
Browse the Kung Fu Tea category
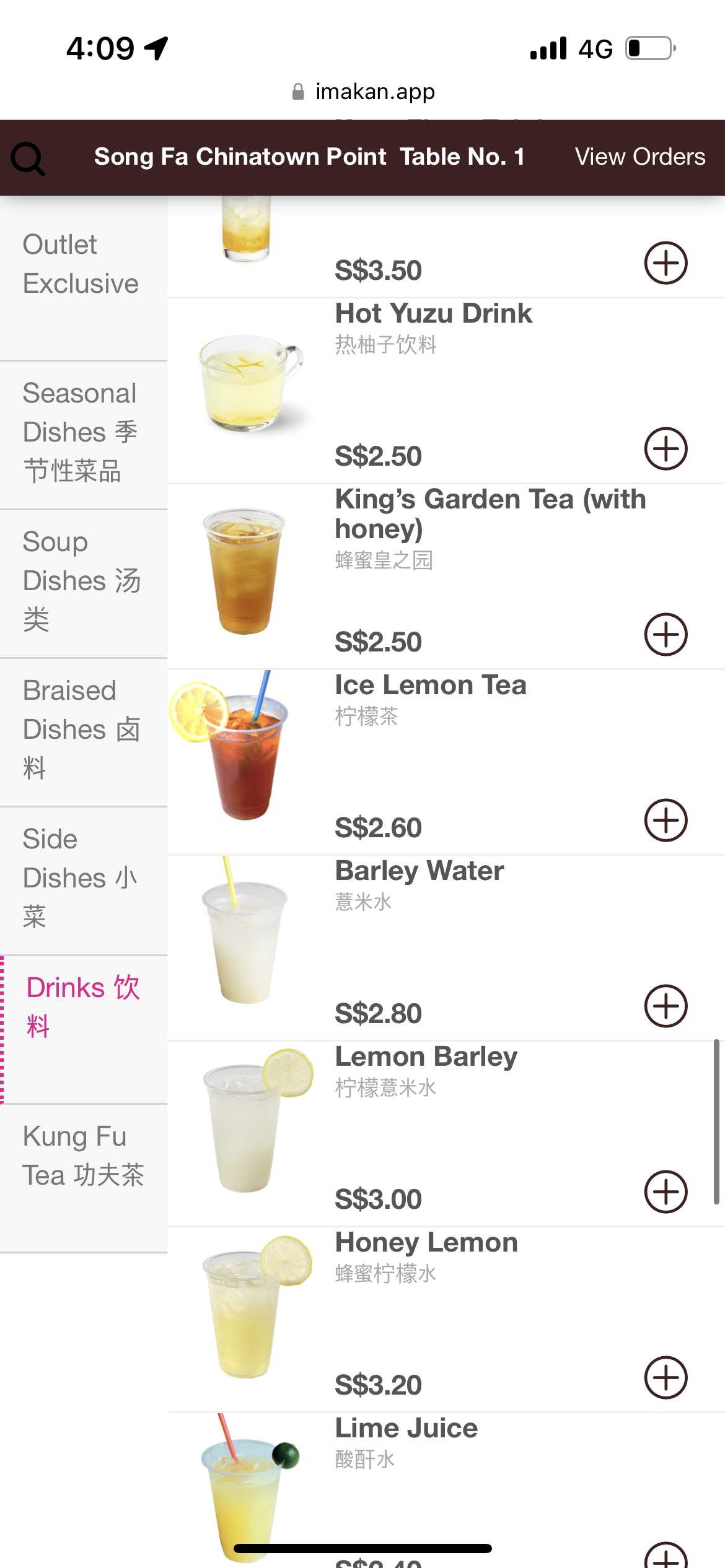point(83,1156)
